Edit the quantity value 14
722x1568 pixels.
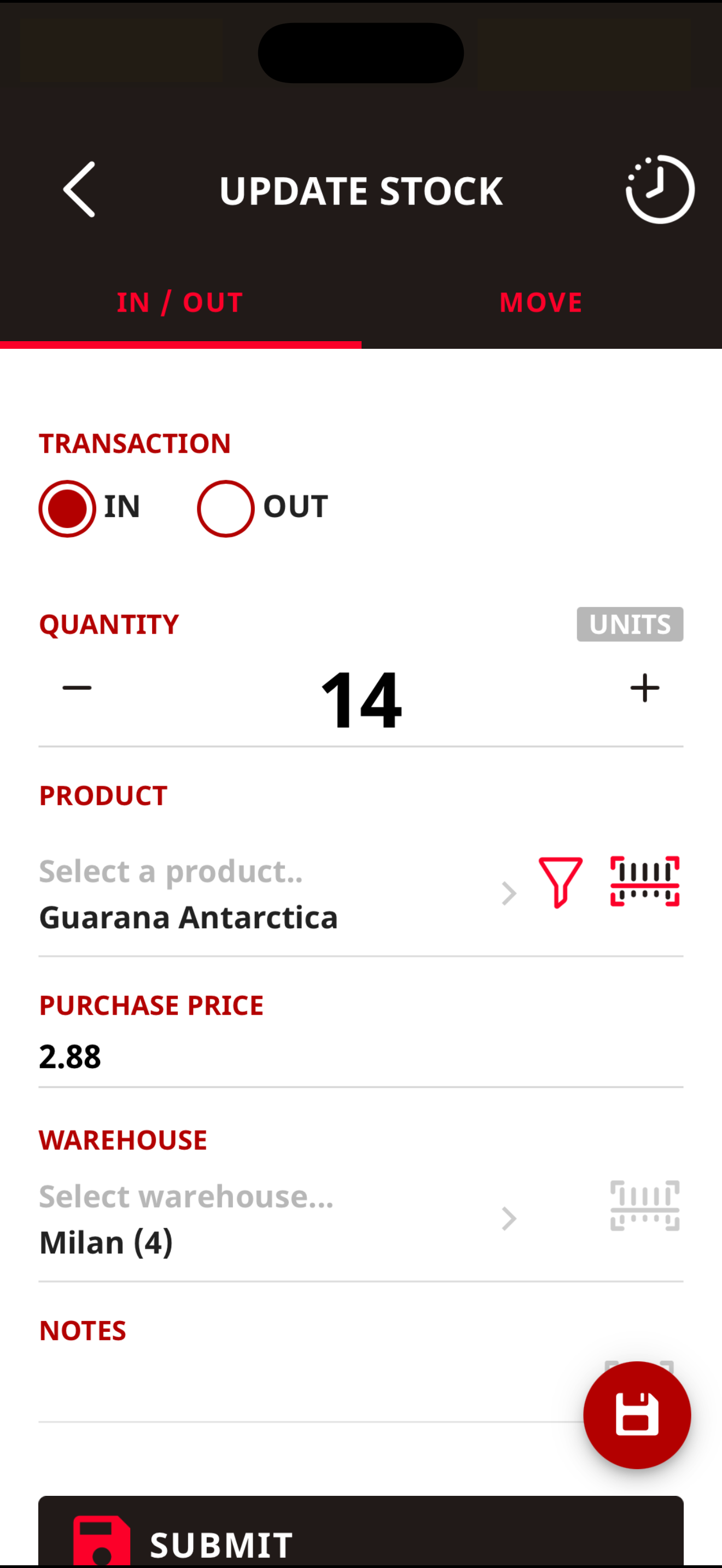(x=361, y=700)
